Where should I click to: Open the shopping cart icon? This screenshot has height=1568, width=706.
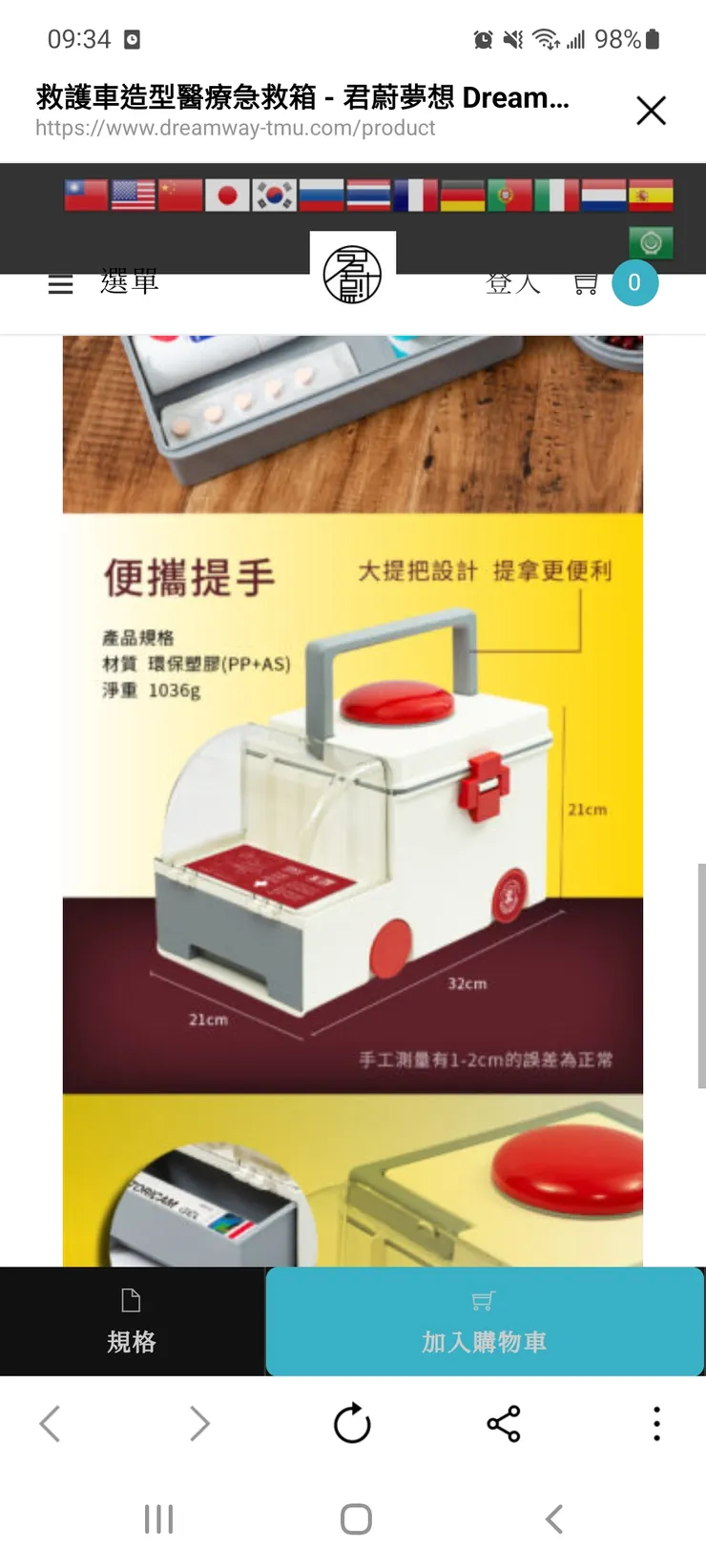click(x=585, y=283)
